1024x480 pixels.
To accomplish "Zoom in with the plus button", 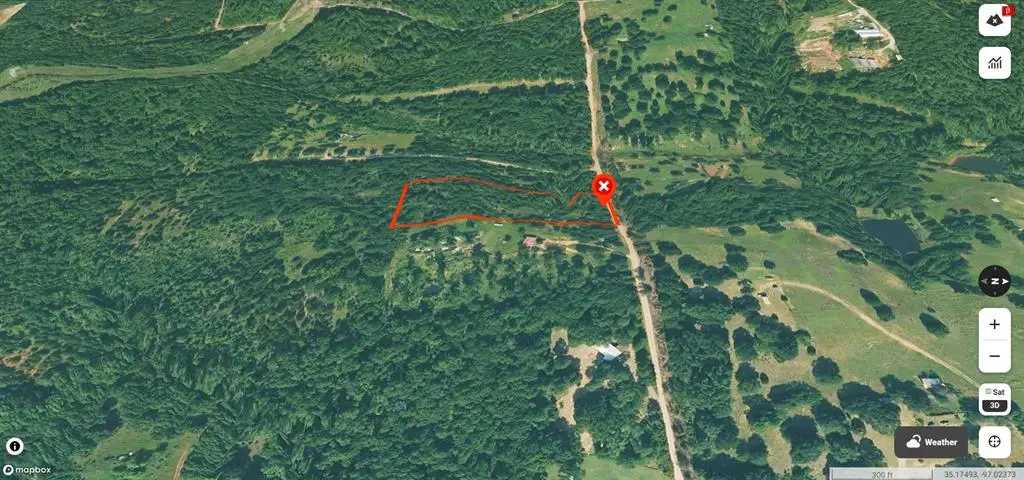I will point(994,324).
